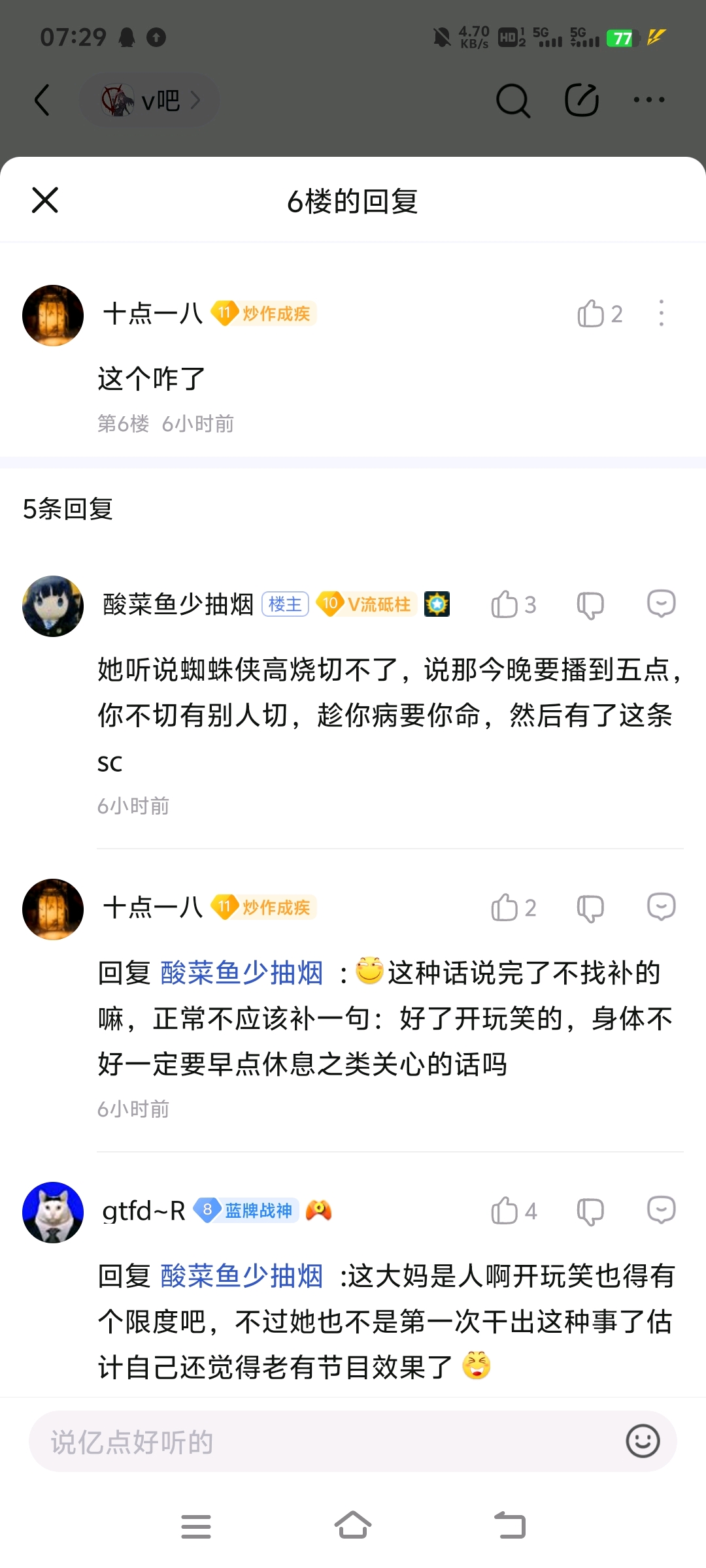Dislike 十点一八's reply about 开玩笑
Image resolution: width=706 pixels, height=1568 pixels.
click(590, 908)
